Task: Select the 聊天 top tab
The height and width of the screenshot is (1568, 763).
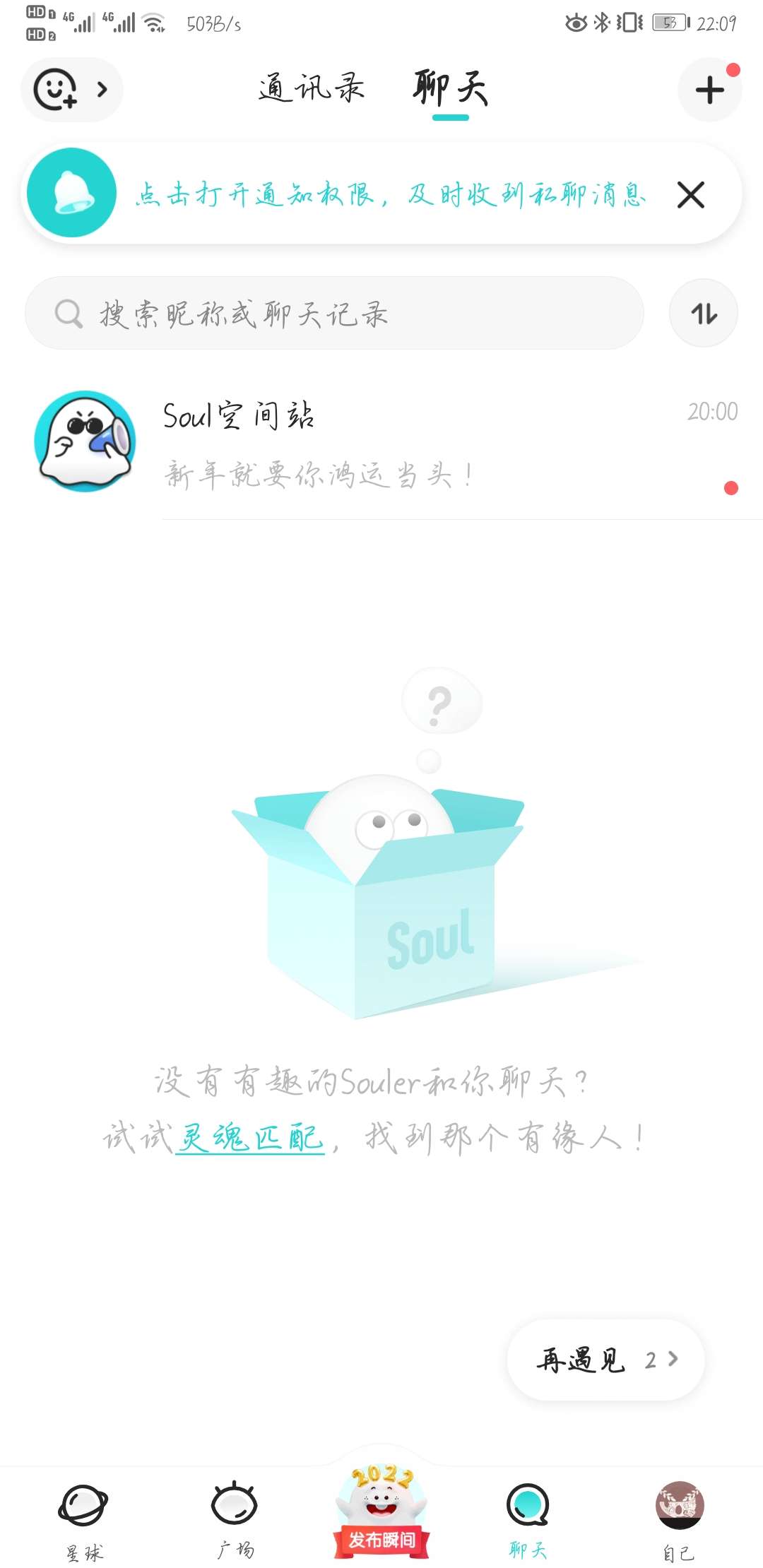Action: coord(451,88)
